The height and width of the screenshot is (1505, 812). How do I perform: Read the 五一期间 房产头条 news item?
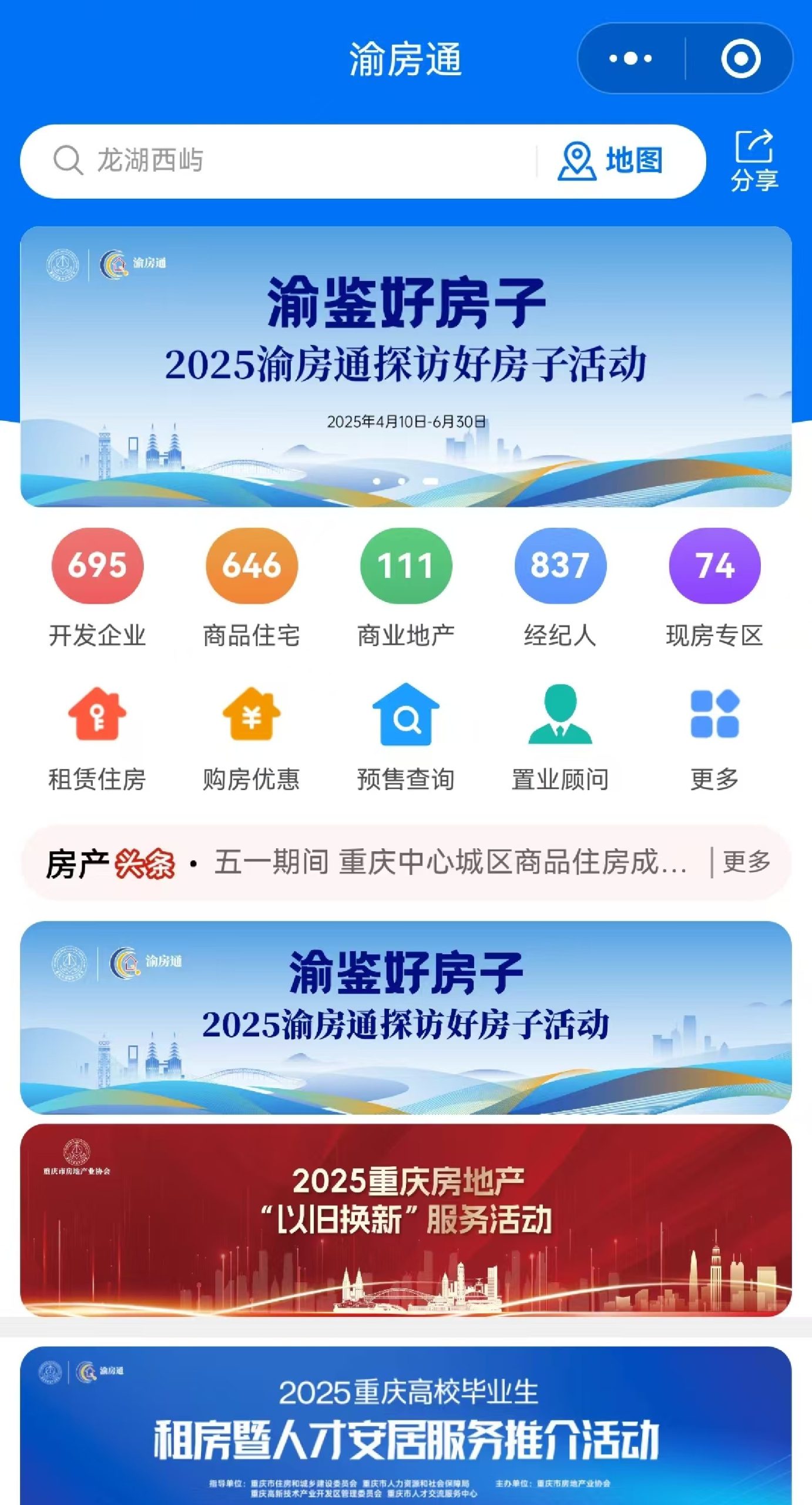click(451, 862)
